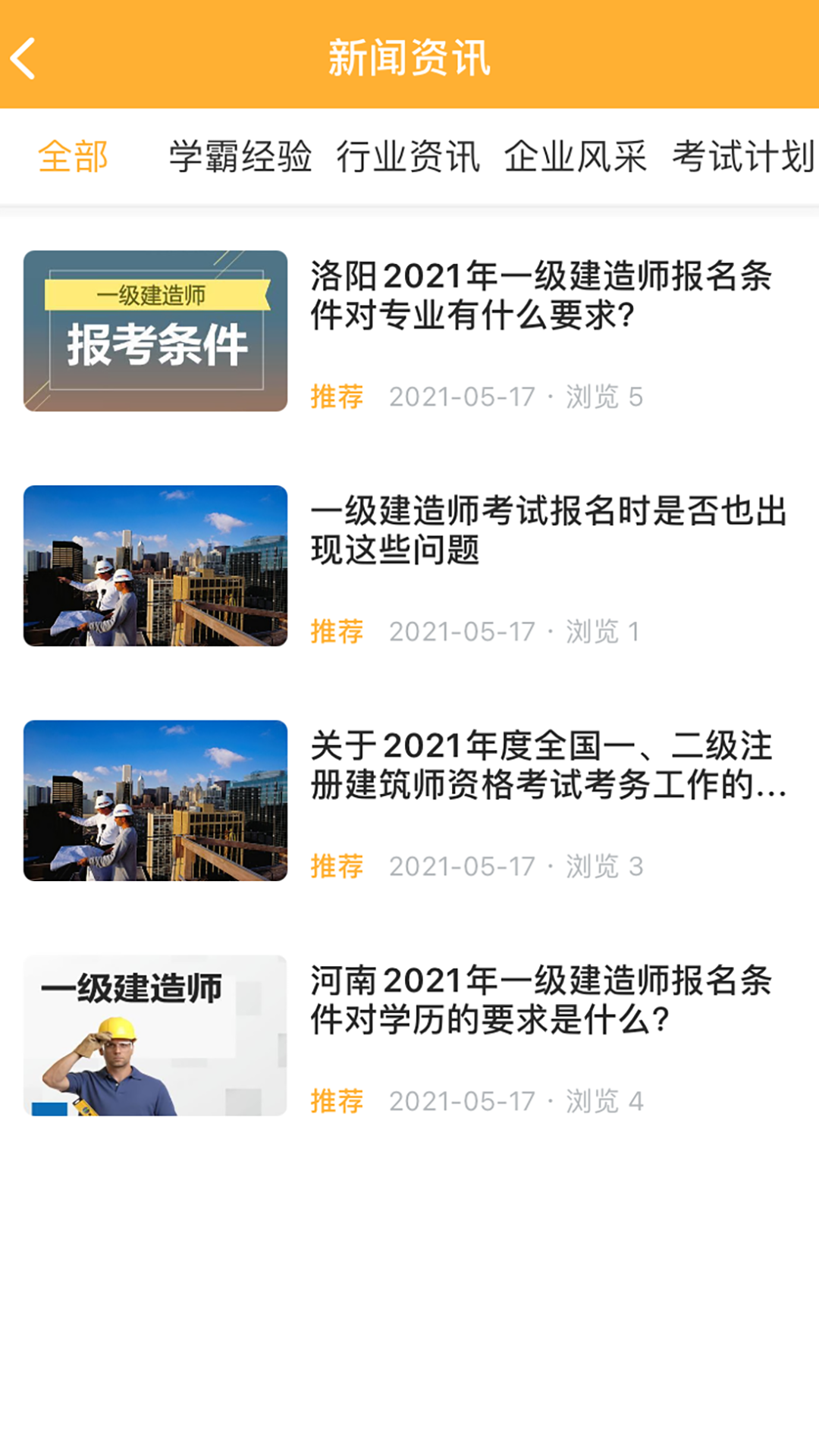The image size is (819, 1456).
Task: Tap the 新闻资讯 title in the header
Action: coord(409,57)
